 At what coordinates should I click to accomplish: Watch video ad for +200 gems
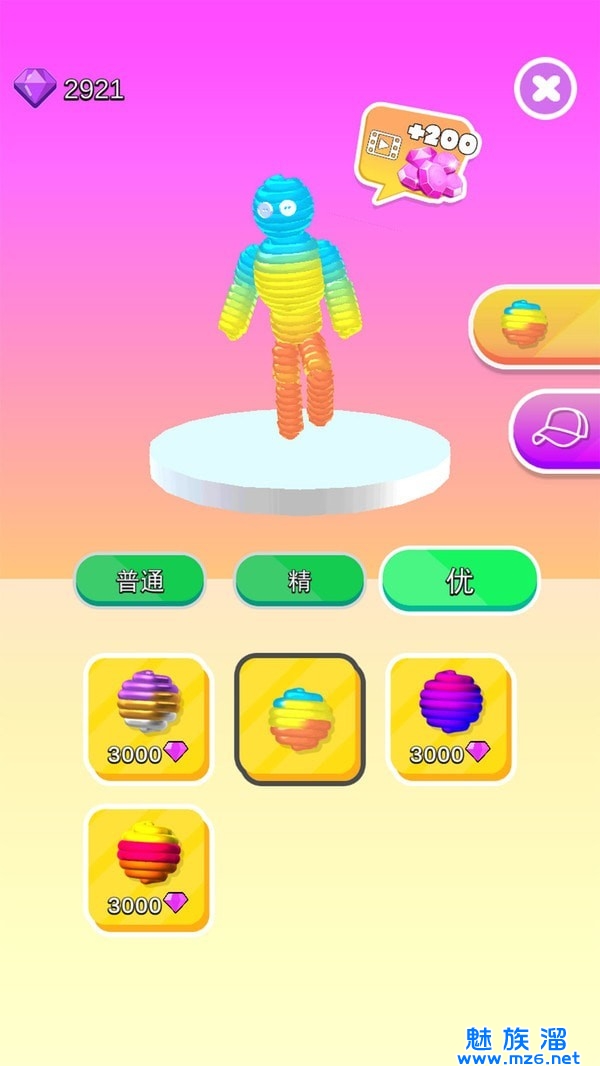[x=418, y=154]
